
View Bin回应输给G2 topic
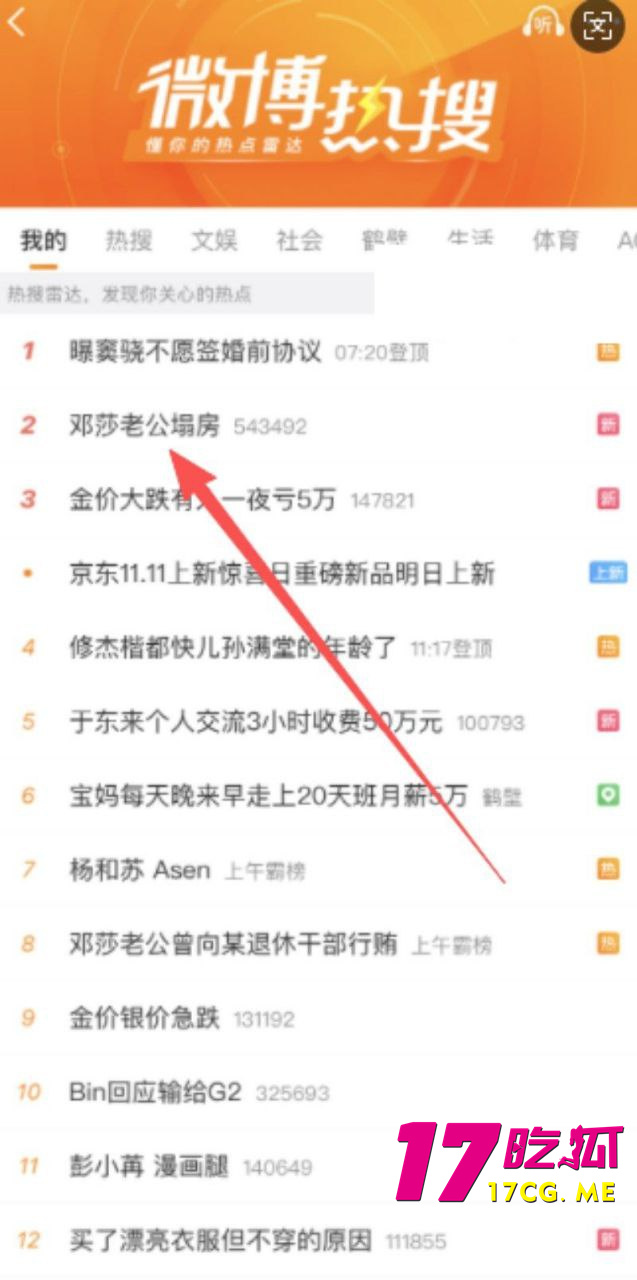[155, 1092]
